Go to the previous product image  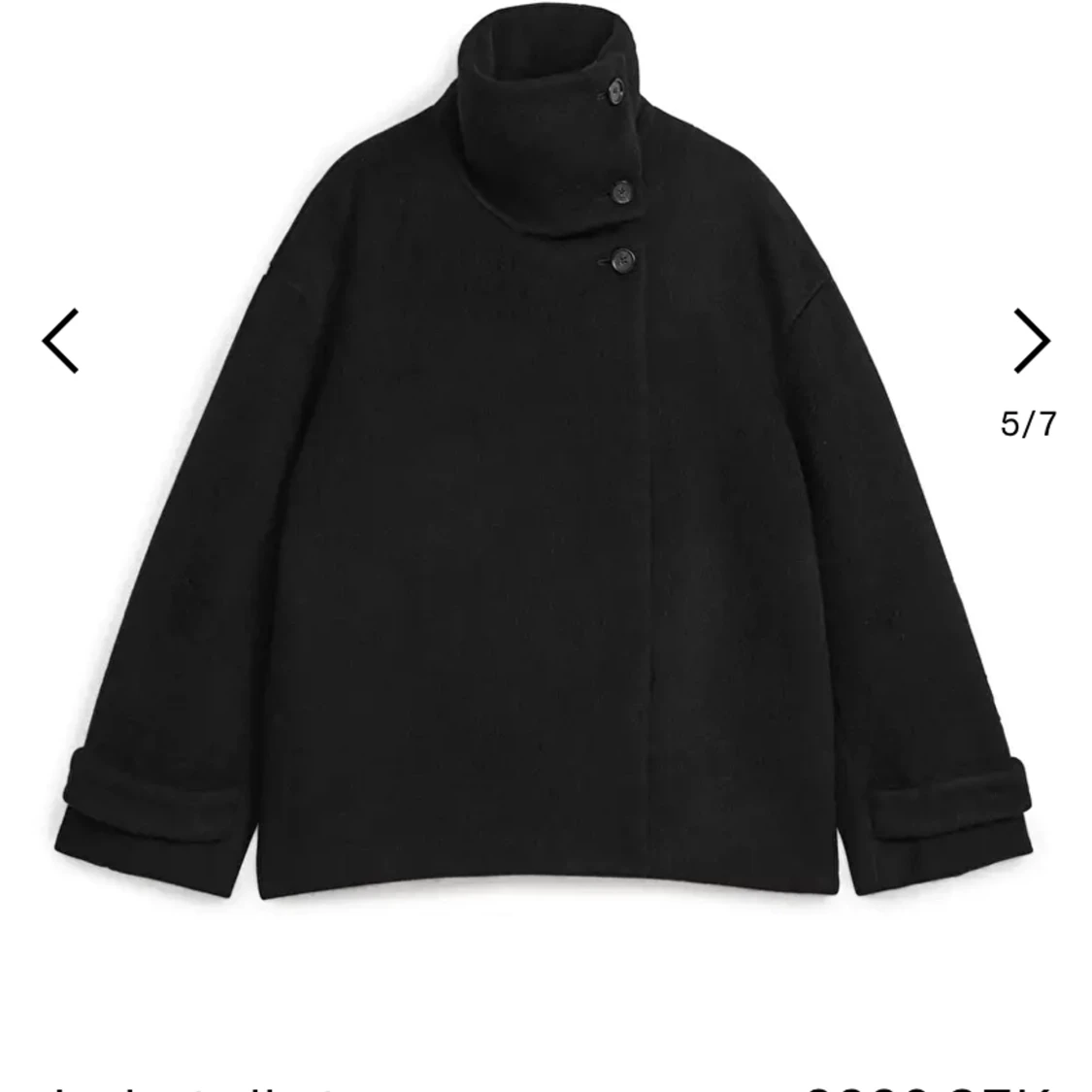click(x=60, y=341)
